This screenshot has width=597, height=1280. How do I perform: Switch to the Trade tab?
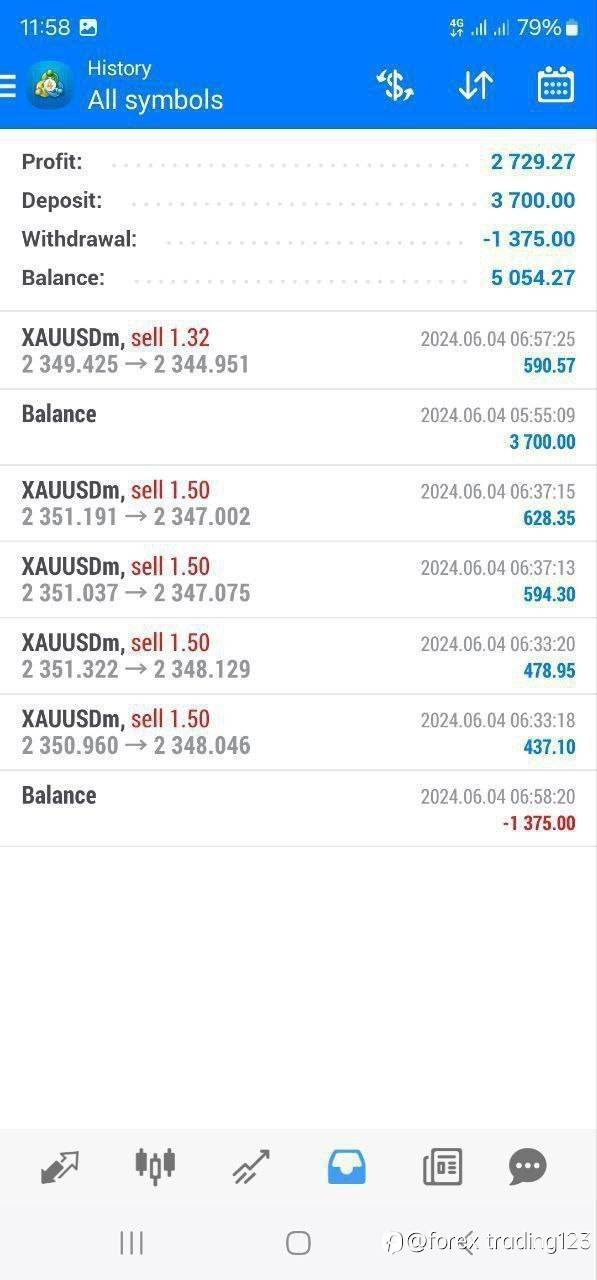tap(251, 1166)
